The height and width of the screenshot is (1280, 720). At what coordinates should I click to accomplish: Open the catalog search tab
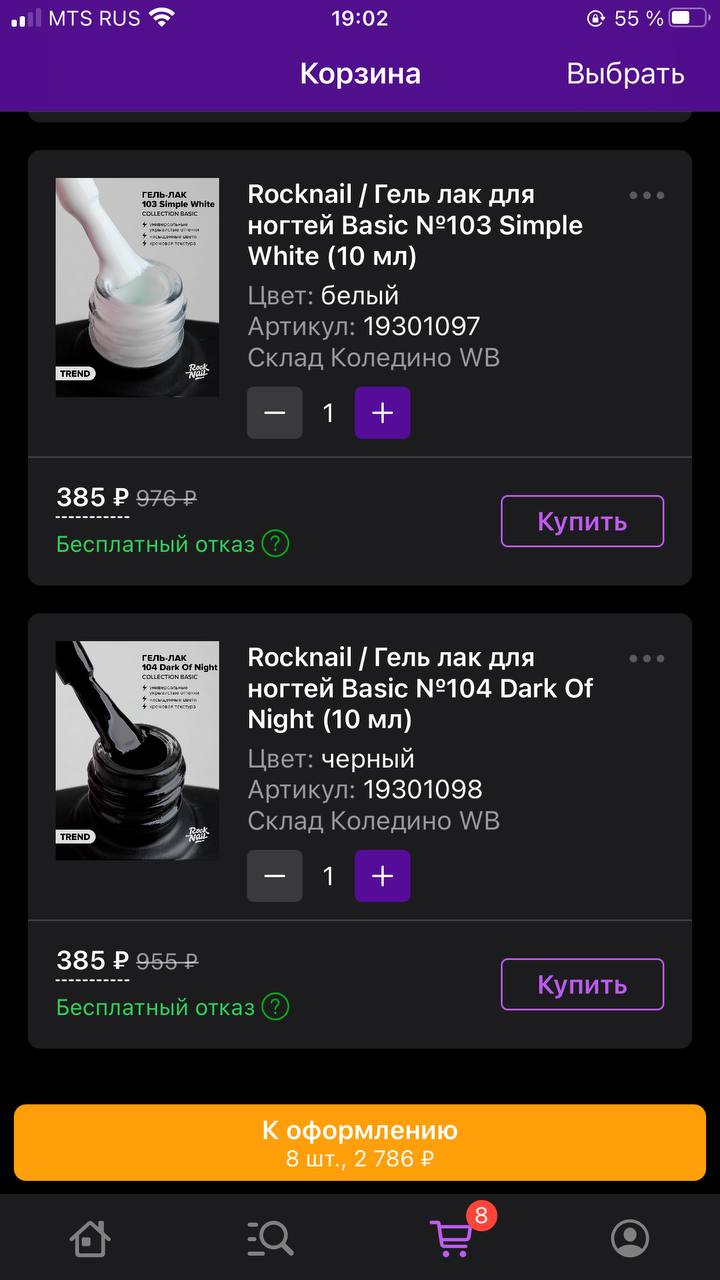[270, 1238]
